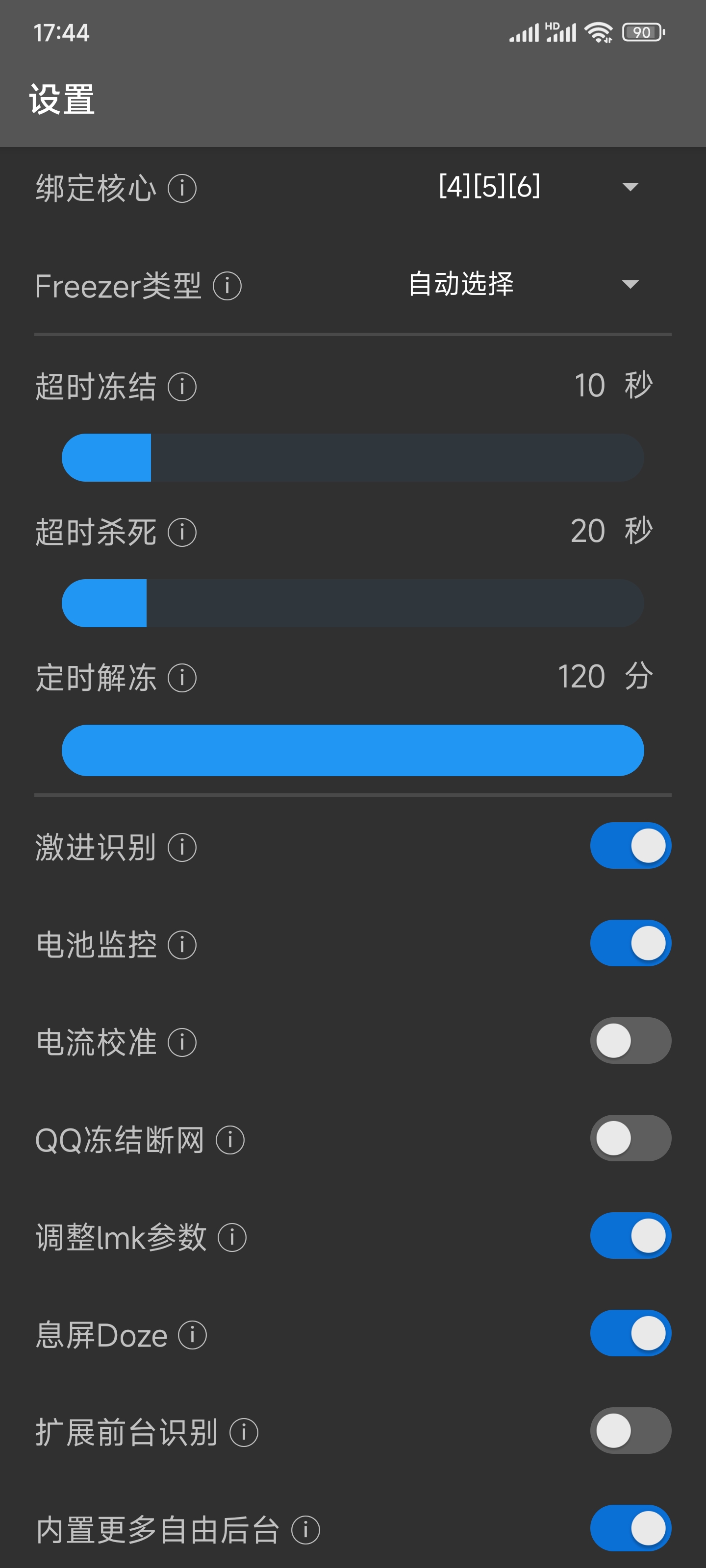Show info for 定时解冻
This screenshot has height=1568, width=706.
click(x=182, y=678)
